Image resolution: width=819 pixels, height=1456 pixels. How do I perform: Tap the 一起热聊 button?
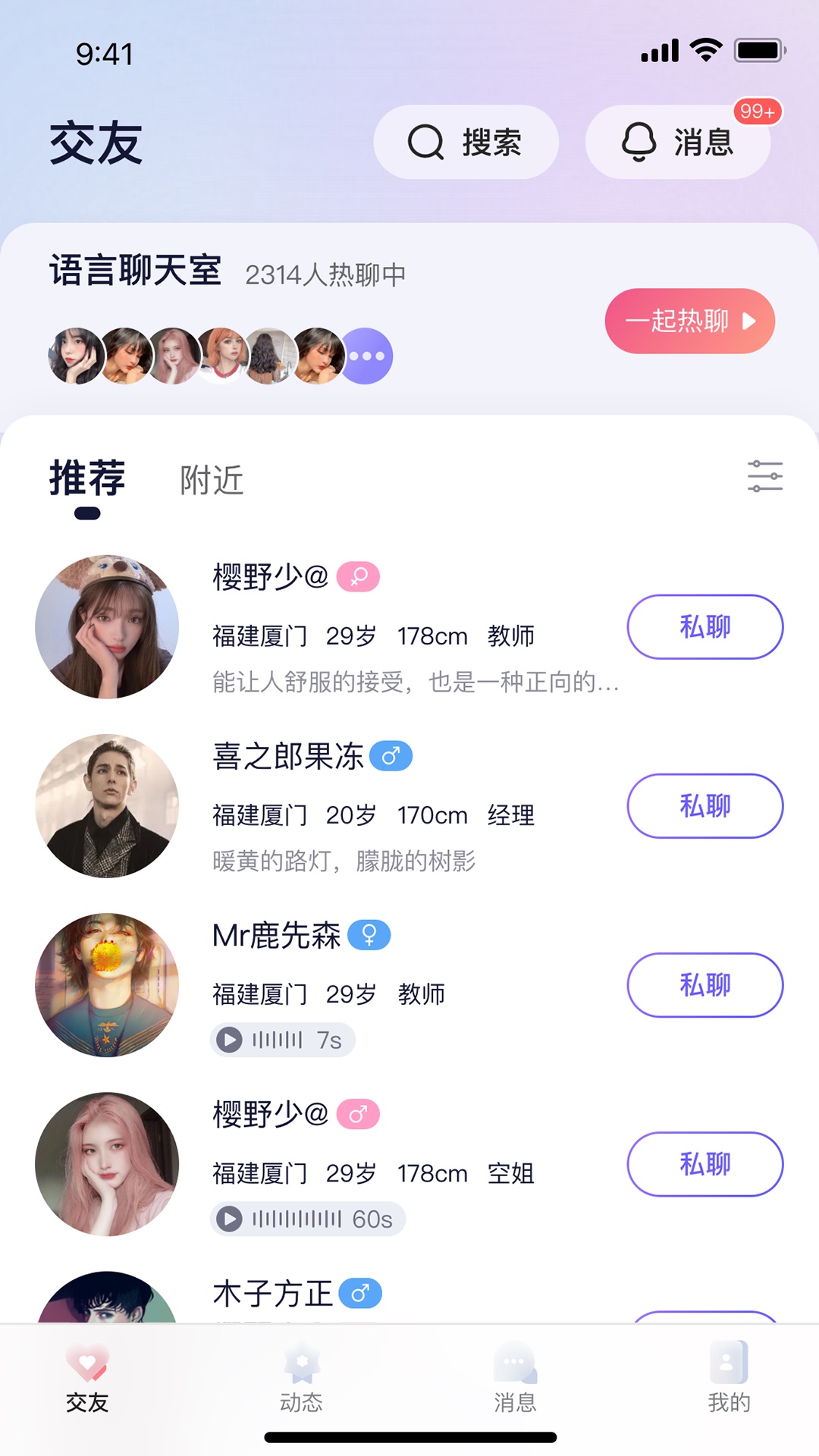tap(689, 322)
